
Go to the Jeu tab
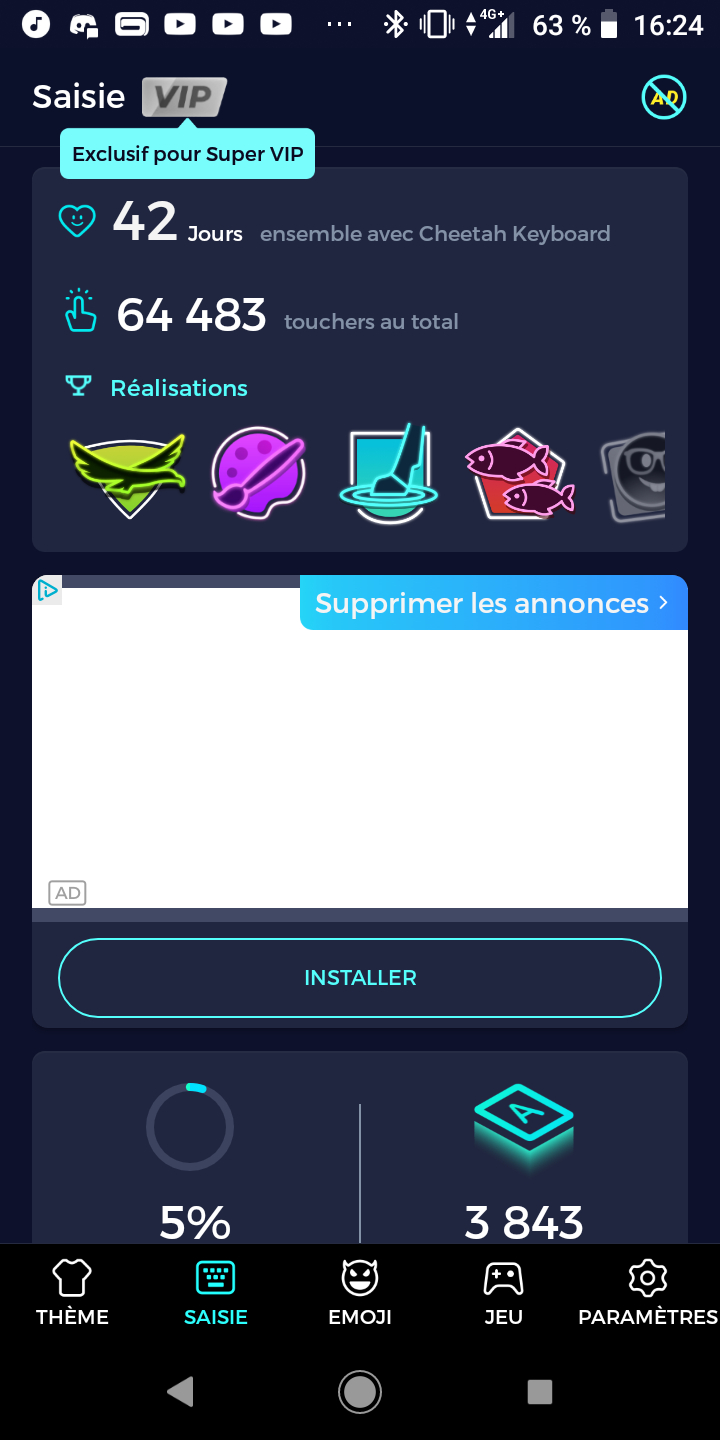coord(503,1292)
